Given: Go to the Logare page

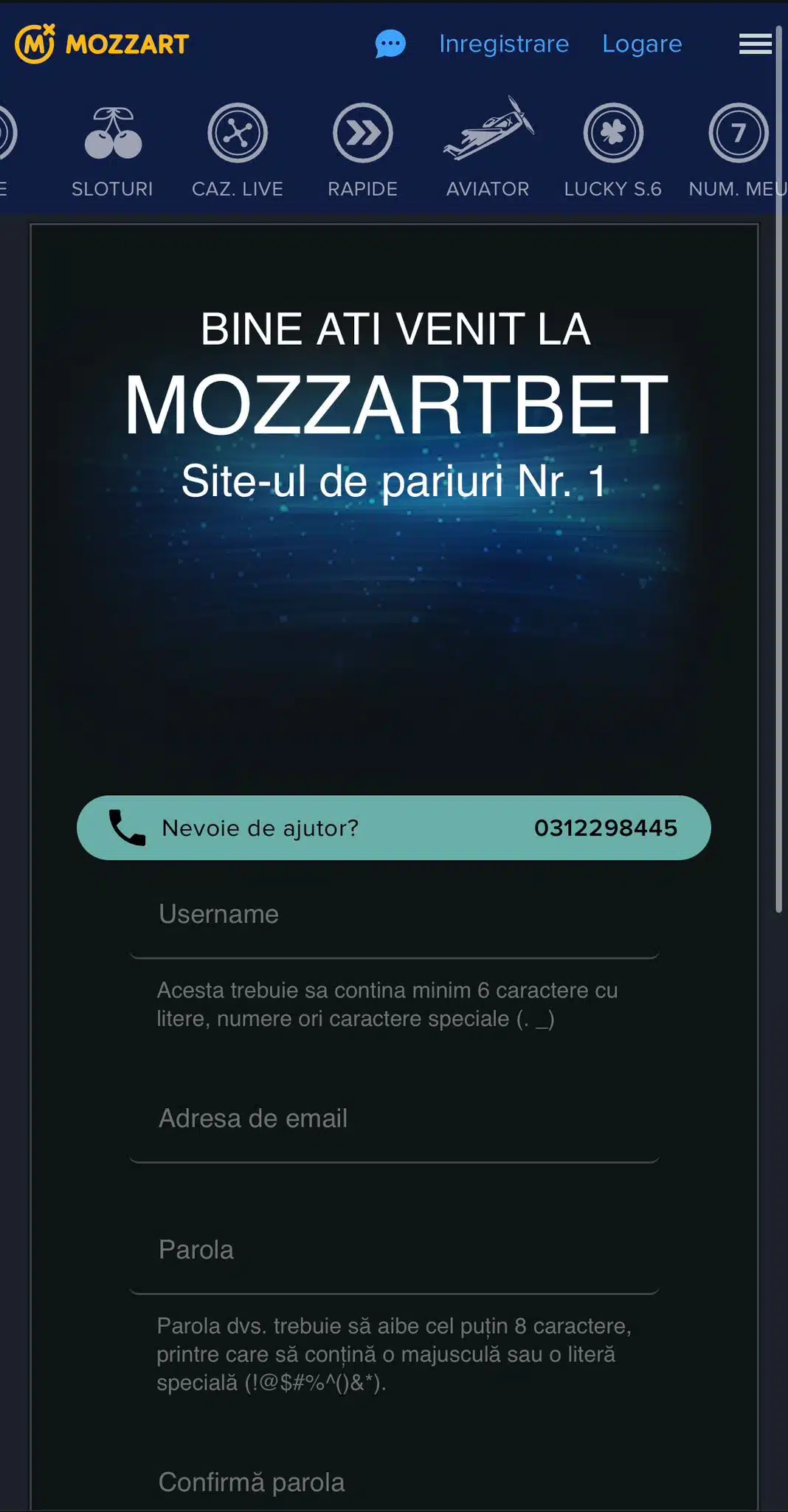Looking at the screenshot, I should pos(642,44).
